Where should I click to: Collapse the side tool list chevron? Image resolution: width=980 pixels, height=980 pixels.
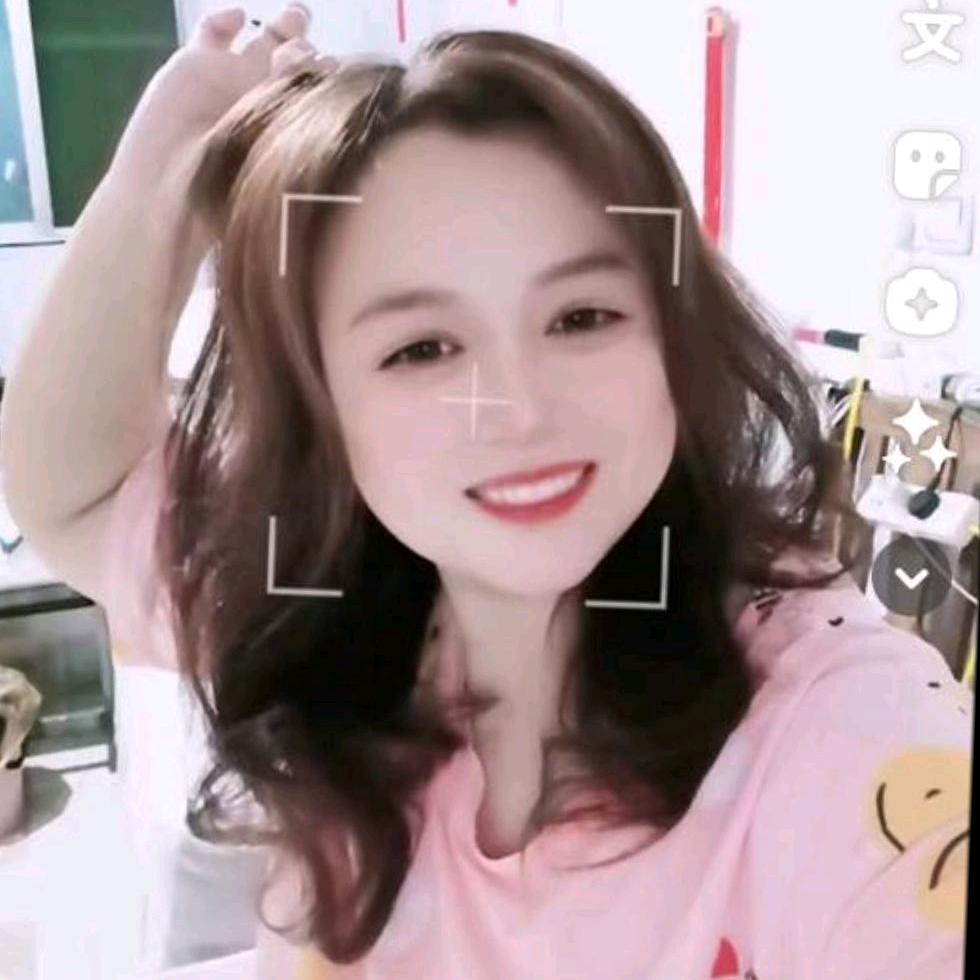pyautogui.click(x=911, y=577)
